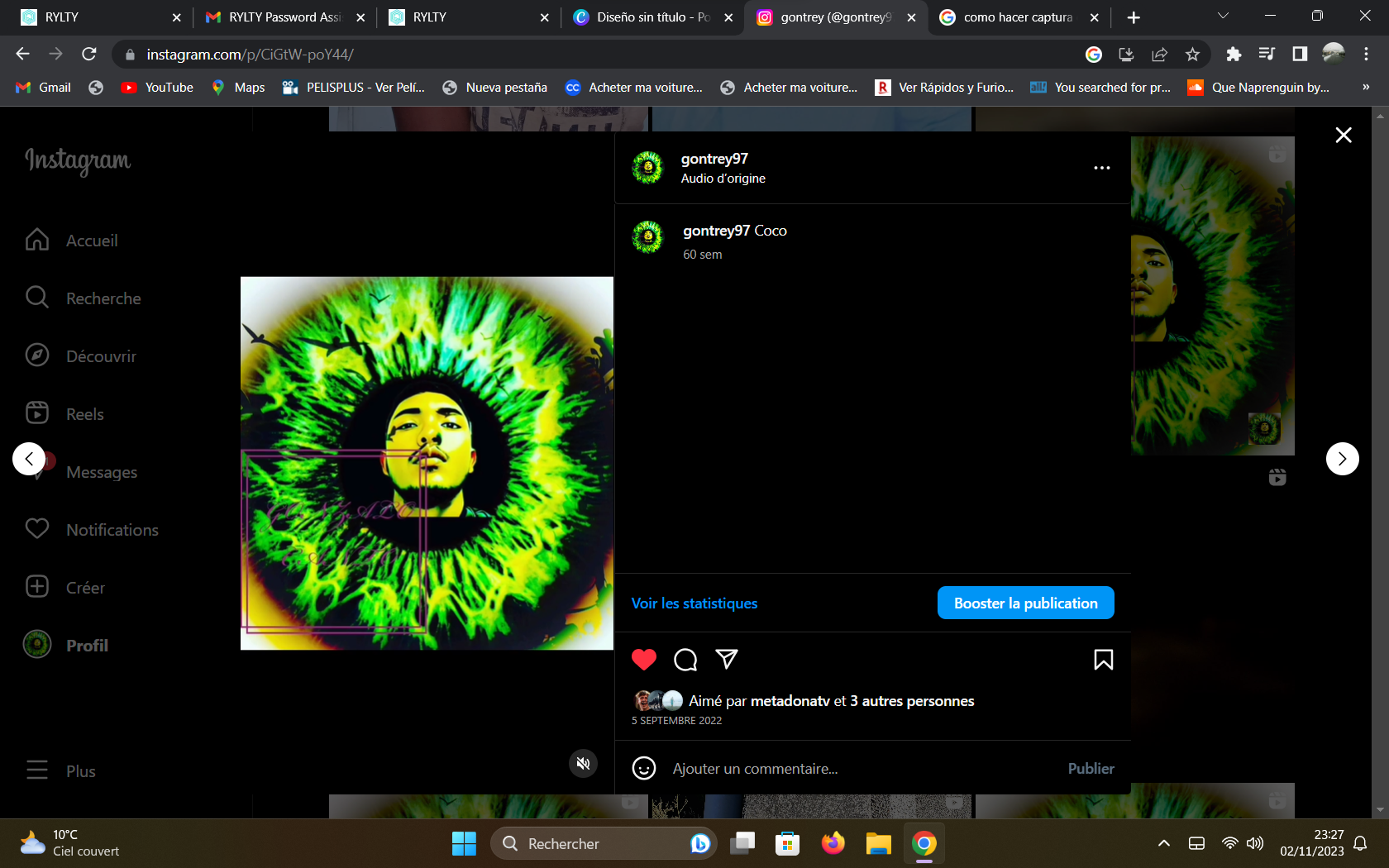Open the emoji picker for comments
Image resolution: width=1389 pixels, height=868 pixels.
point(643,769)
